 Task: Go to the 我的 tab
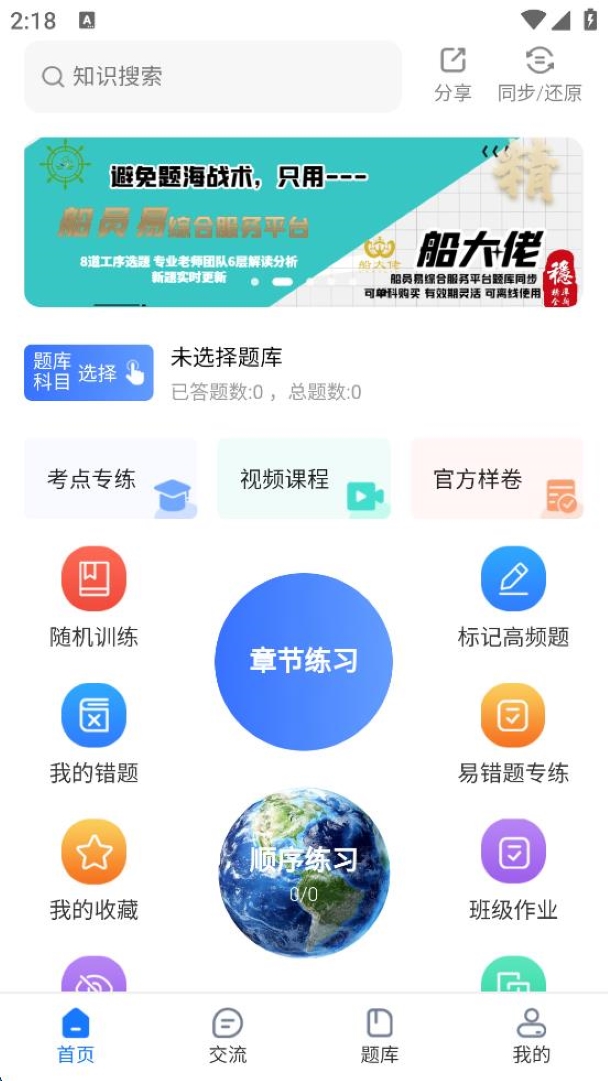(531, 1036)
